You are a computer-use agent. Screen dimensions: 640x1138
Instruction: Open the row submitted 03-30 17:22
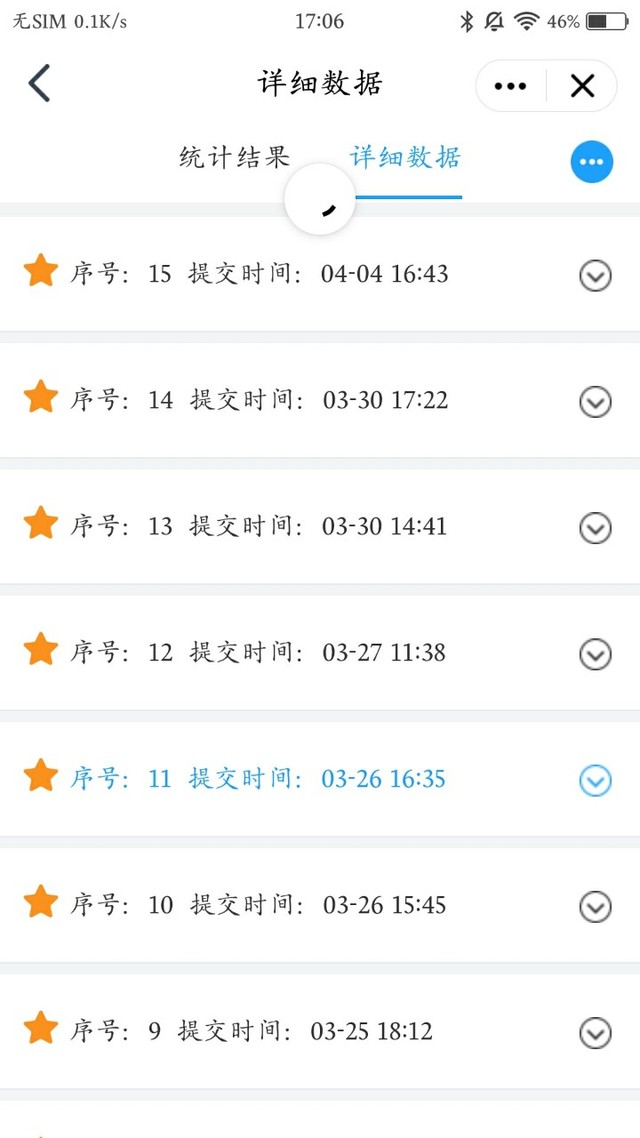(320, 400)
